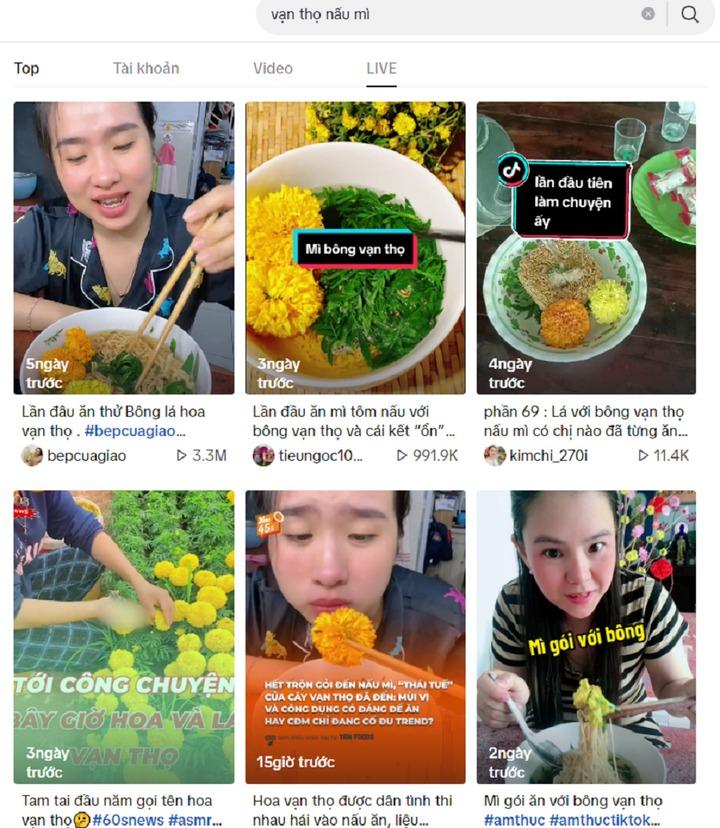Click the search magnifier icon
720x828 pixels.
[690, 15]
